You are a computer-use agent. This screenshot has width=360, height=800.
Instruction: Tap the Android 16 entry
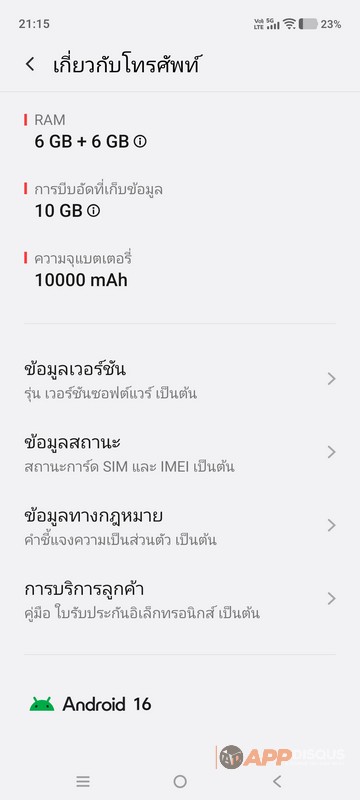click(90, 705)
